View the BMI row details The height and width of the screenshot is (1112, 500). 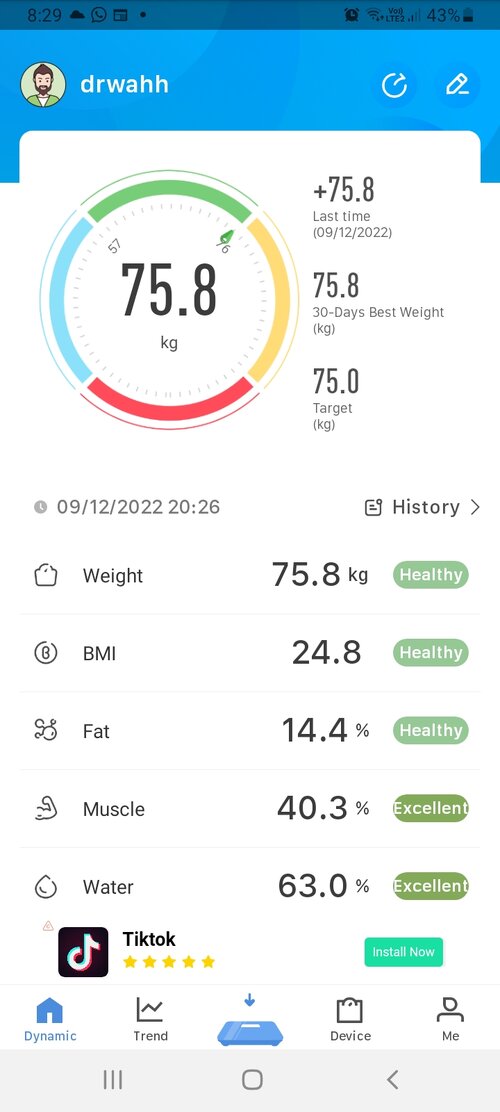point(250,653)
